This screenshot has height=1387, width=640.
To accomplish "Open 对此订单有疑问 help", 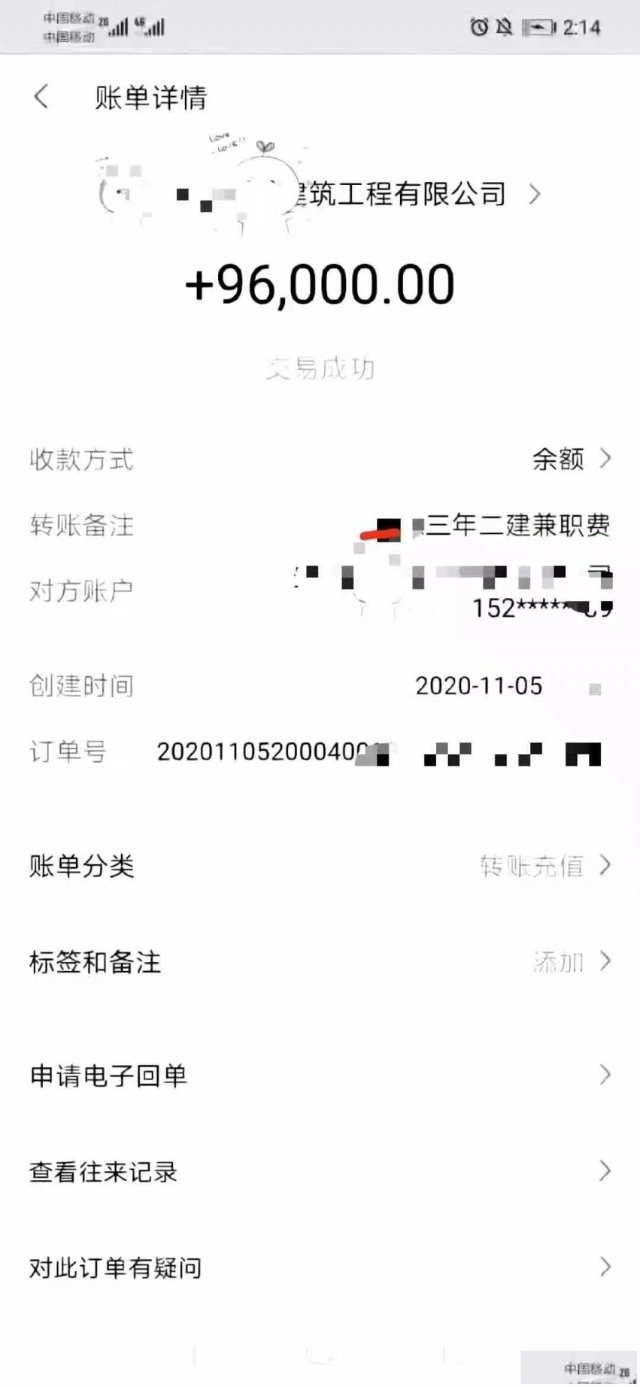I will coord(320,1268).
